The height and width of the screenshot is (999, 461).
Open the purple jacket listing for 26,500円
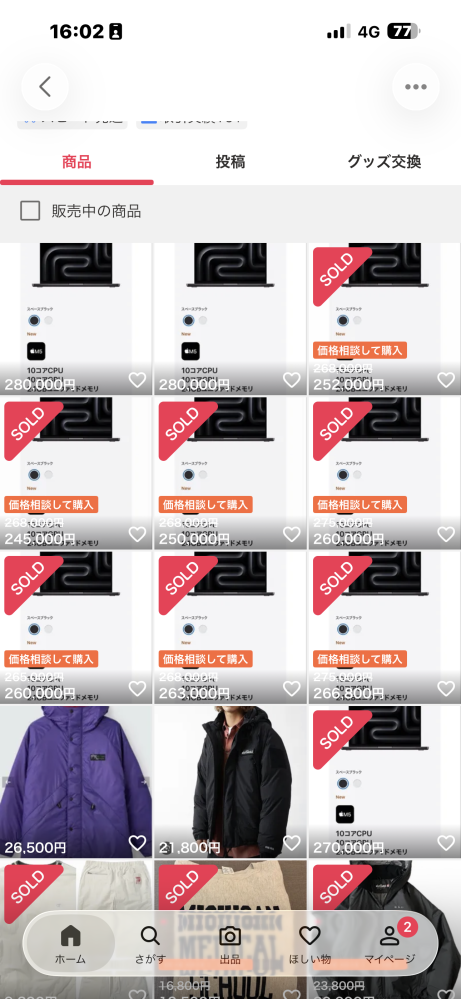tap(76, 782)
